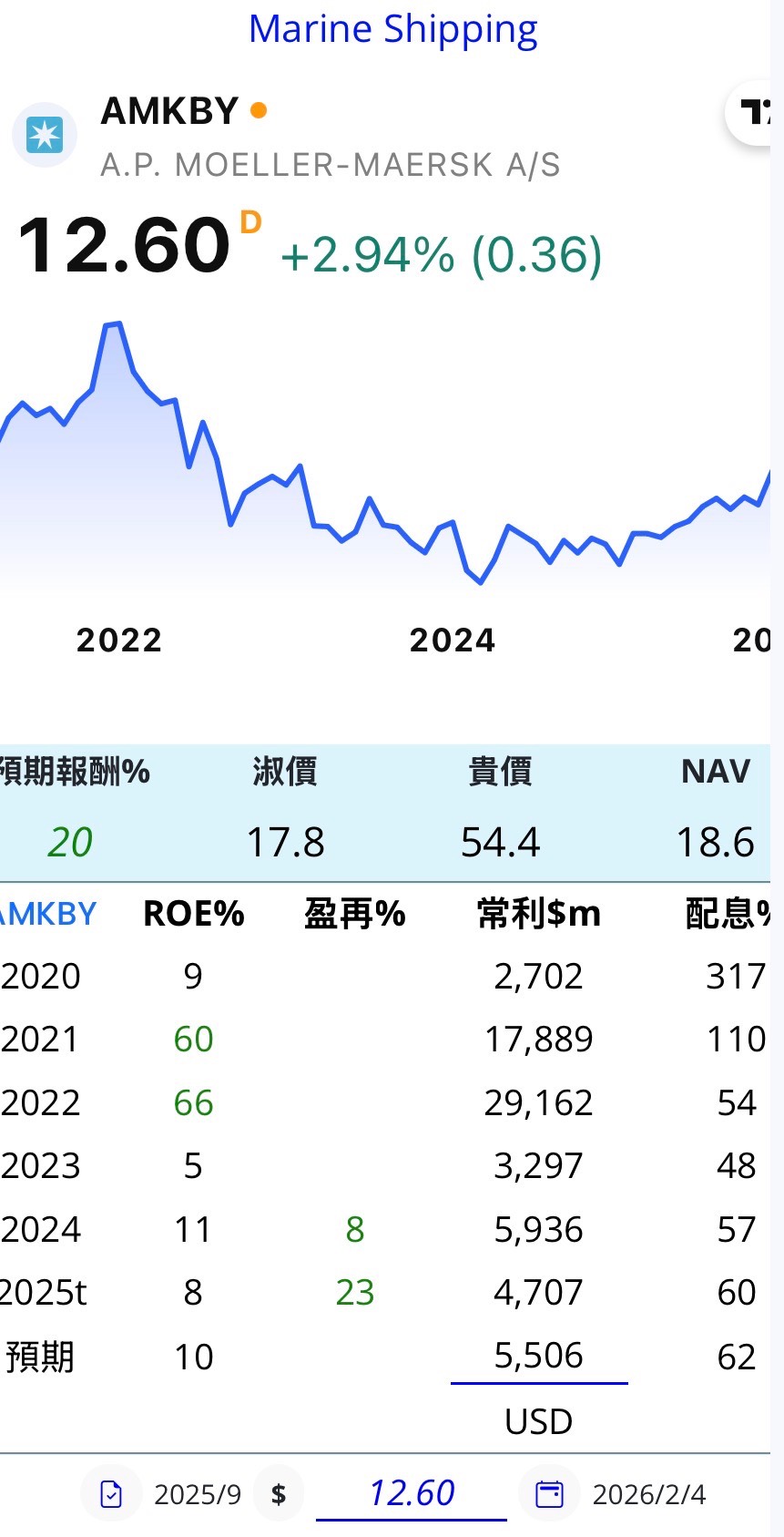Tap the dollar sign price icon
The height and width of the screenshot is (1537, 784).
point(279,1494)
